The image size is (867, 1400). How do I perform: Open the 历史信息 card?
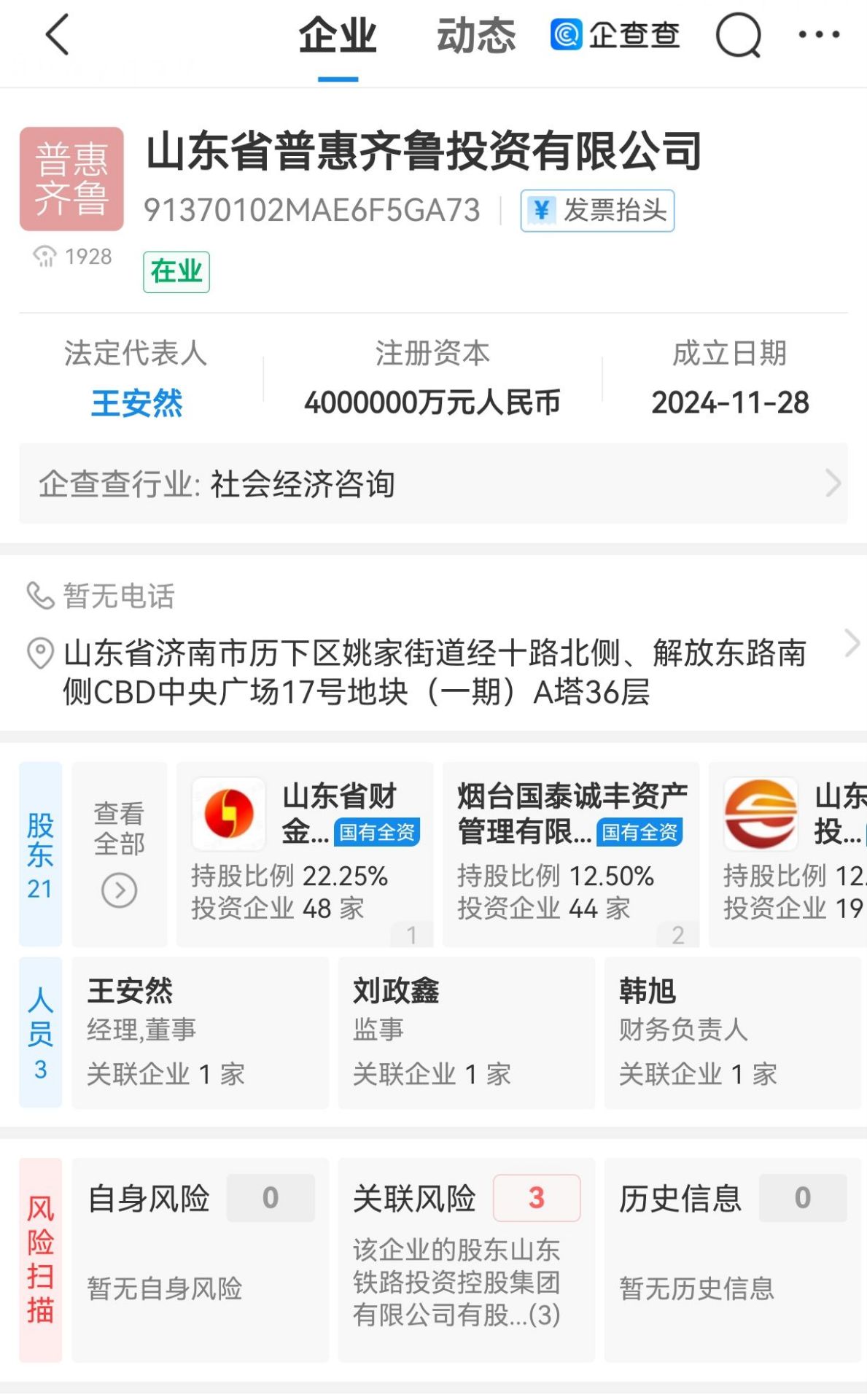pyautogui.click(x=733, y=1260)
